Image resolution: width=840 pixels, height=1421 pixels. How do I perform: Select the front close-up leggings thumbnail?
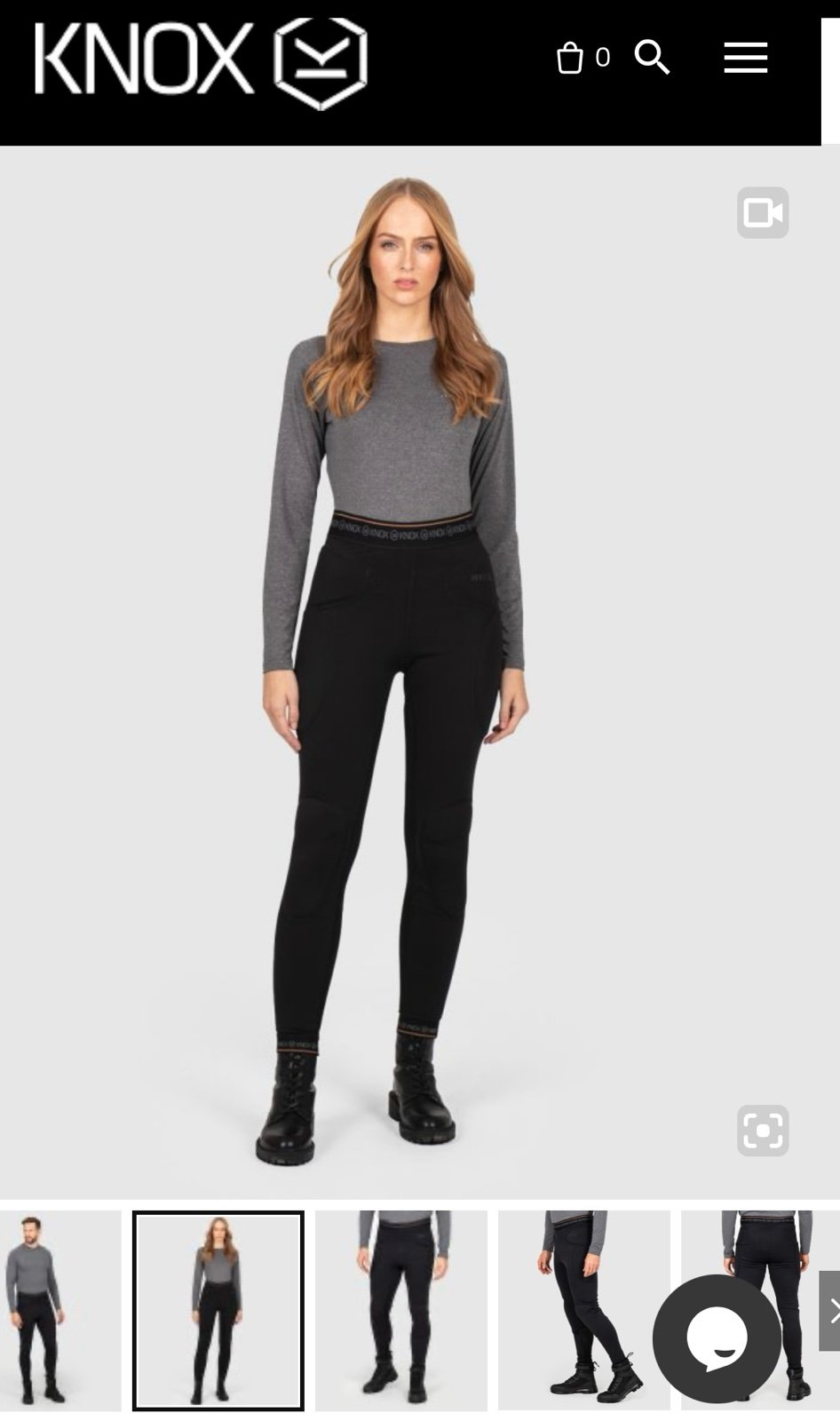(x=401, y=1310)
